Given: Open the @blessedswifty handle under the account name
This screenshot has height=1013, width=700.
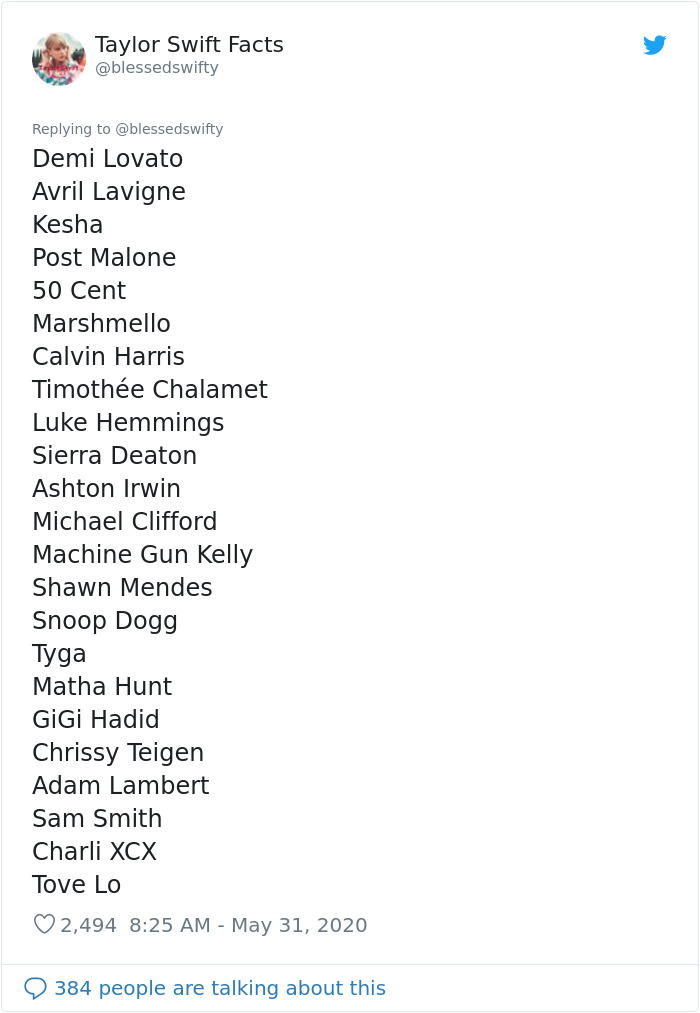Looking at the screenshot, I should coord(156,67).
